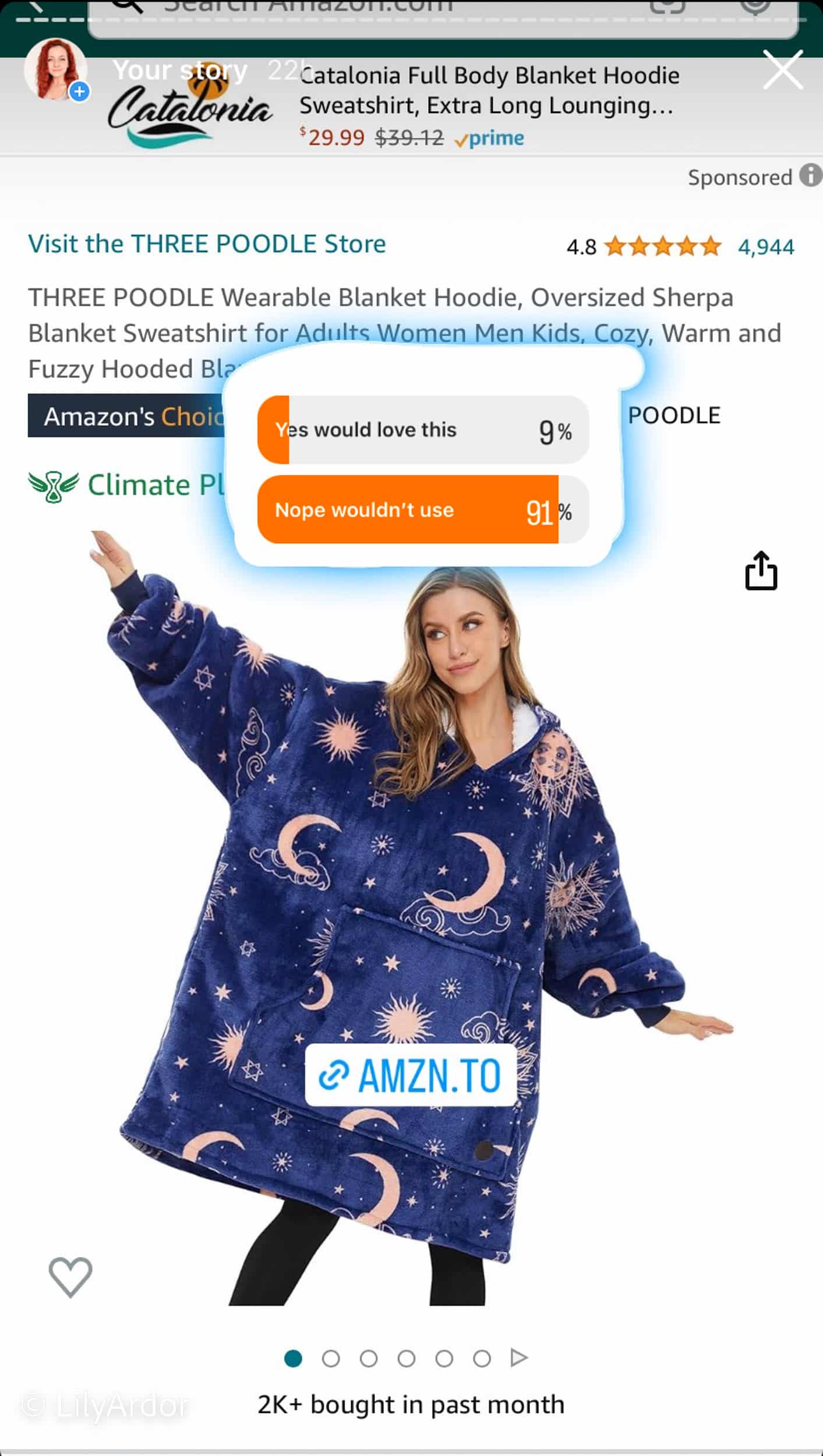
Task: Open the AMZN.TO link sticker
Action: (411, 1075)
